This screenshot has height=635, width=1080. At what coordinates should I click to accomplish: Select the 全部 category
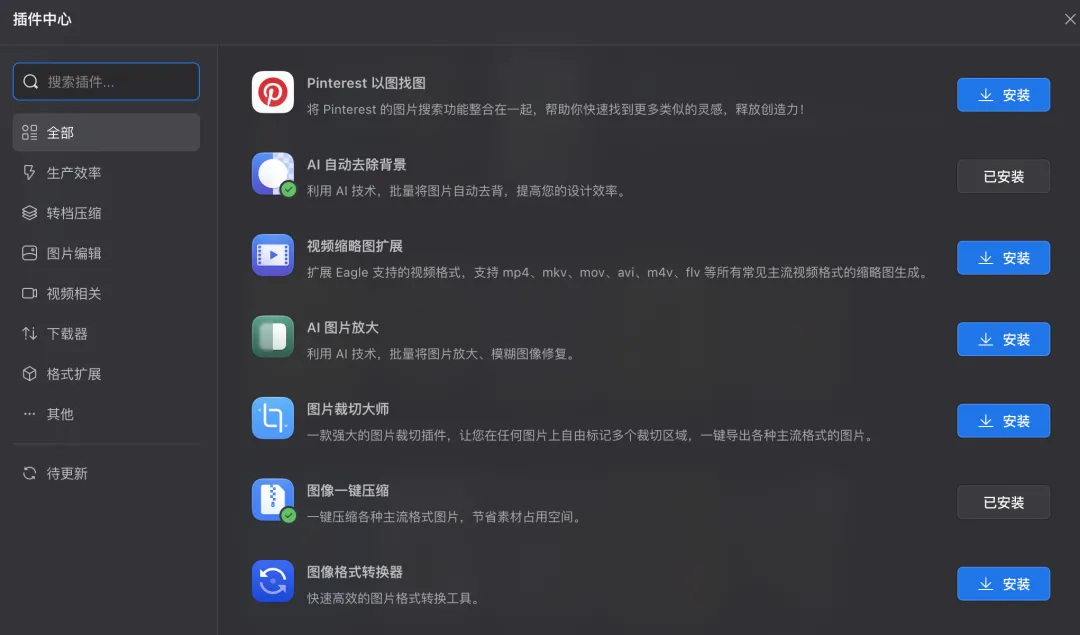click(x=106, y=132)
